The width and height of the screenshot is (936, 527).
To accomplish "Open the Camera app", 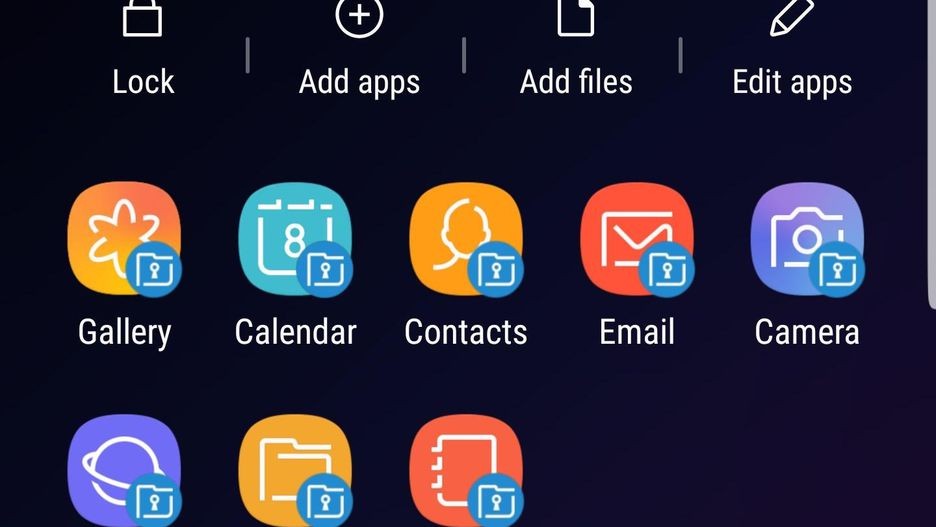I will pyautogui.click(x=807, y=240).
